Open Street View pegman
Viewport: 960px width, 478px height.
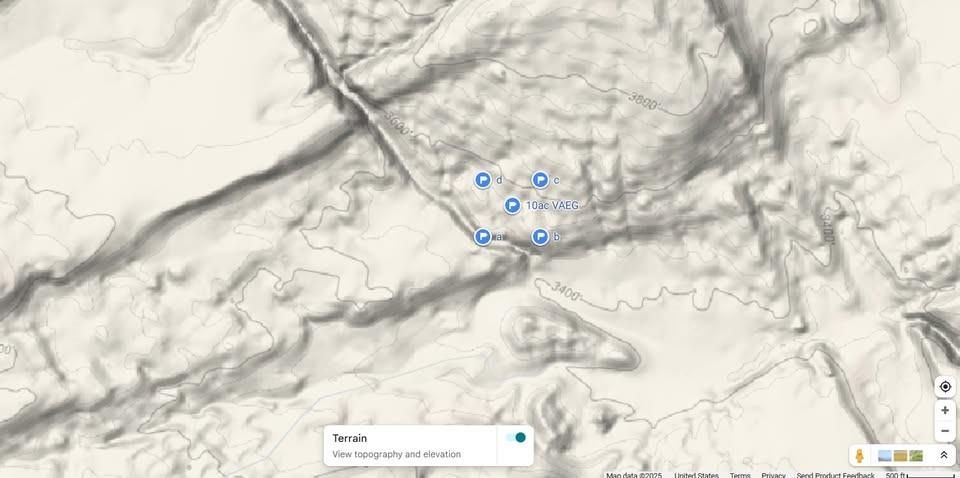point(859,456)
